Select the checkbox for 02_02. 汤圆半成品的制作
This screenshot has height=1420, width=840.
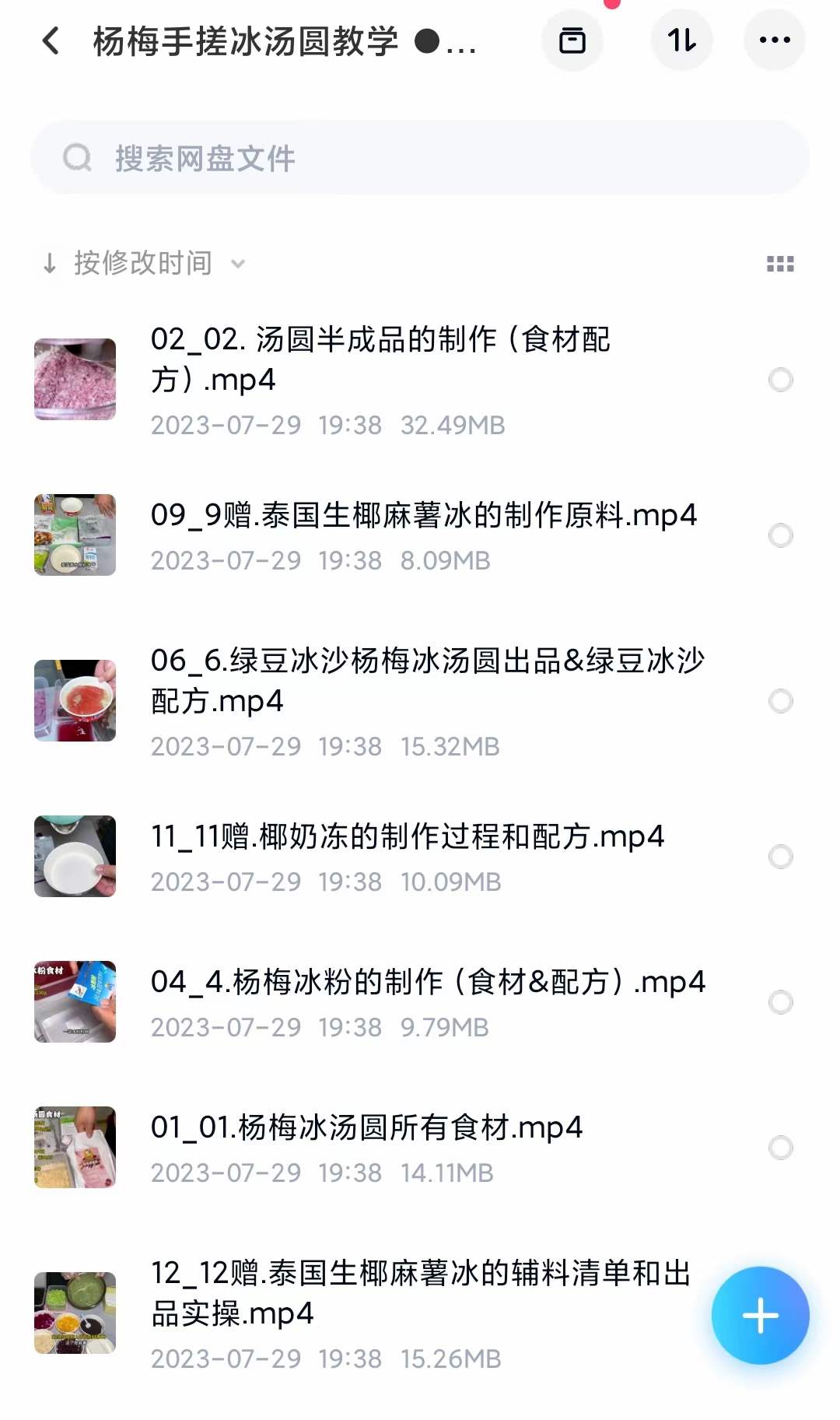[780, 380]
